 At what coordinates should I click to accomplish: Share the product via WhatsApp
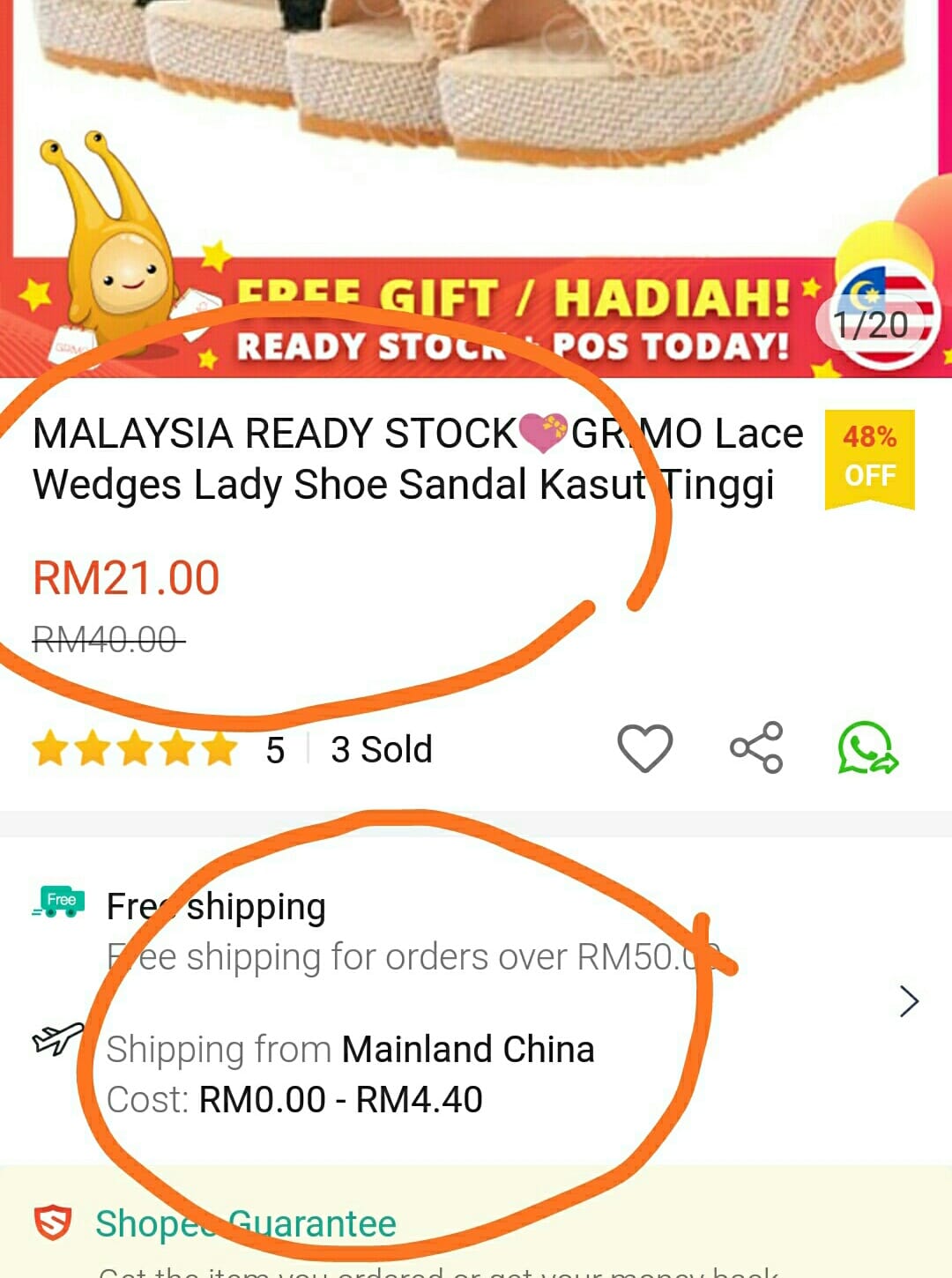point(866,748)
